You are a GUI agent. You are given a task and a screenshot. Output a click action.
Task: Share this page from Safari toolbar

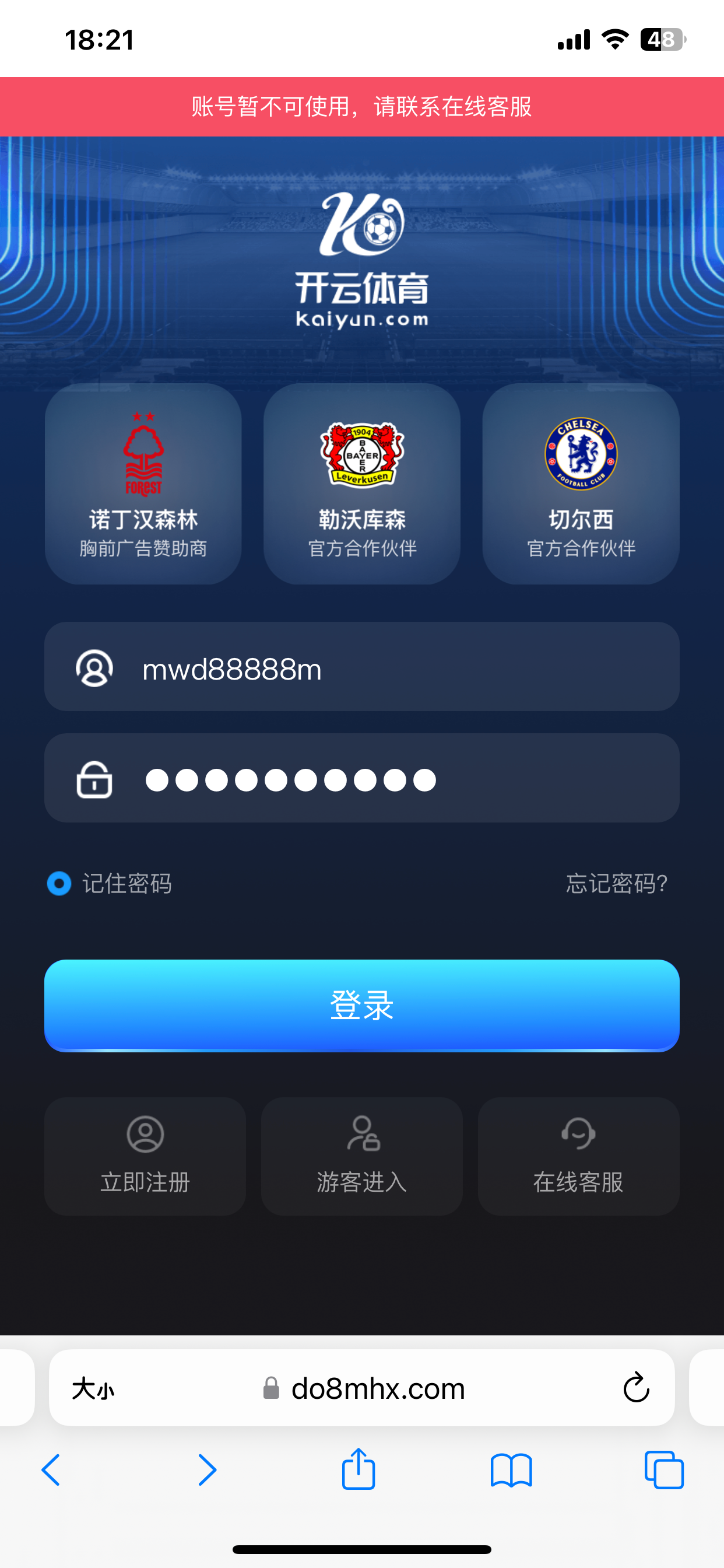[x=359, y=1469]
